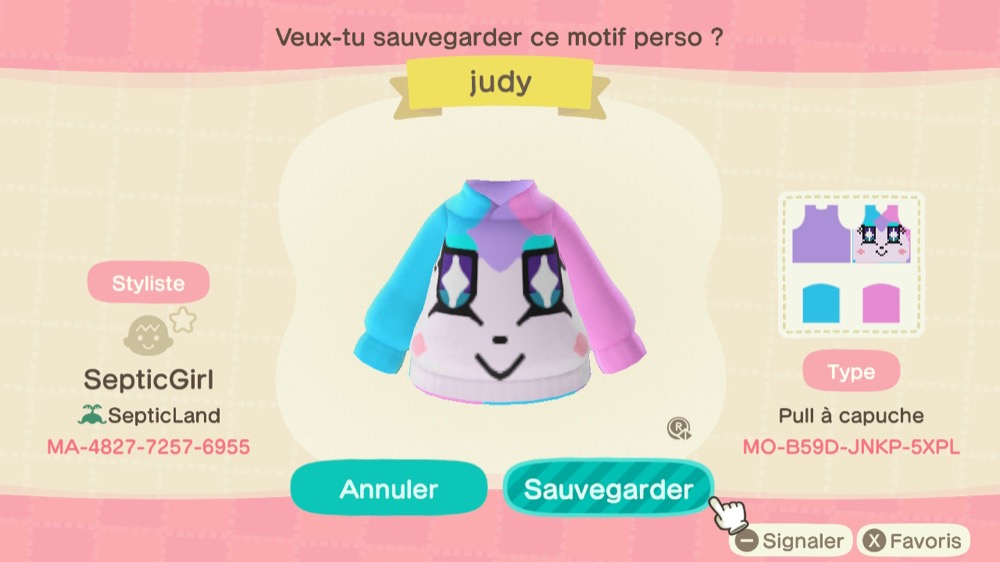Save the design with Sauvegarder
Screen dimensions: 1000x562
pyautogui.click(x=608, y=489)
